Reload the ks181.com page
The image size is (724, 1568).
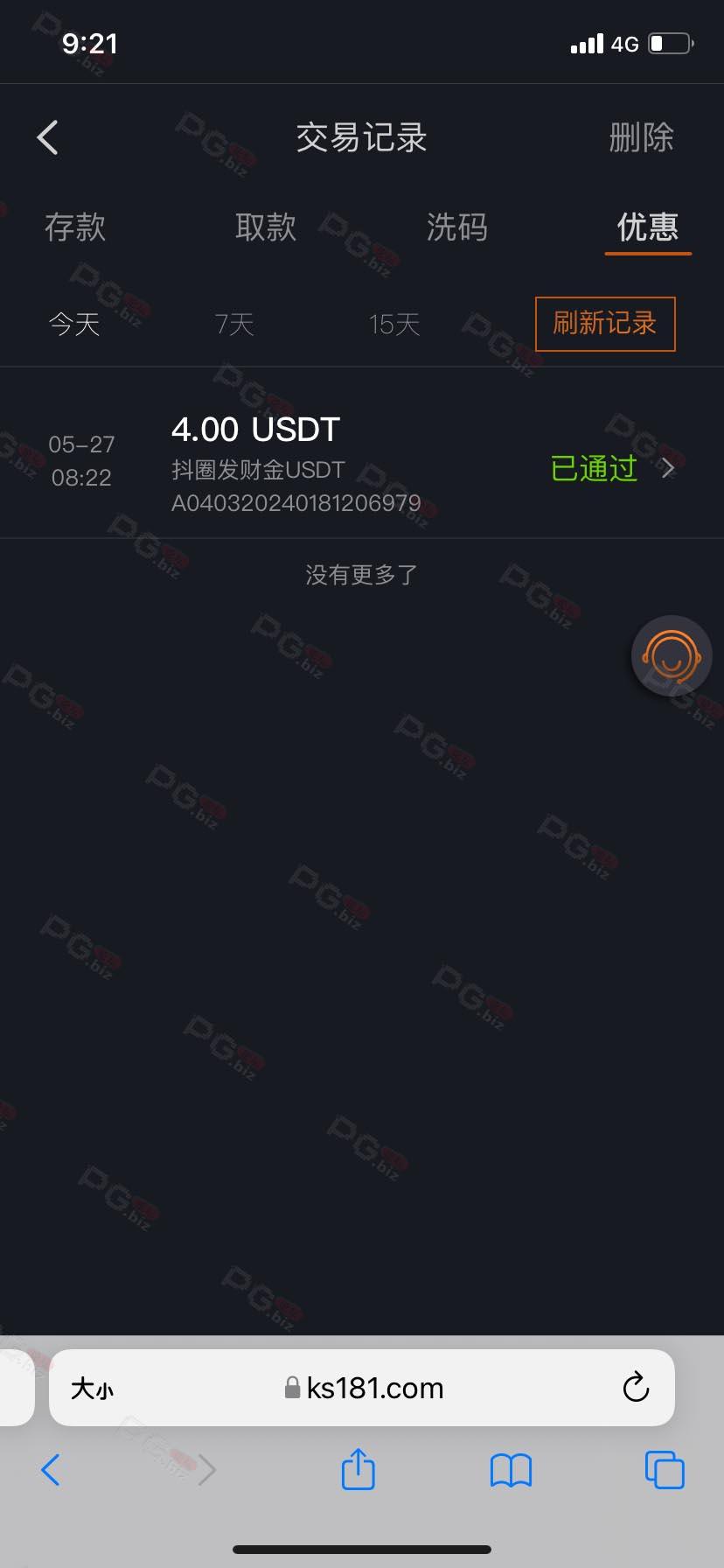coord(636,1387)
